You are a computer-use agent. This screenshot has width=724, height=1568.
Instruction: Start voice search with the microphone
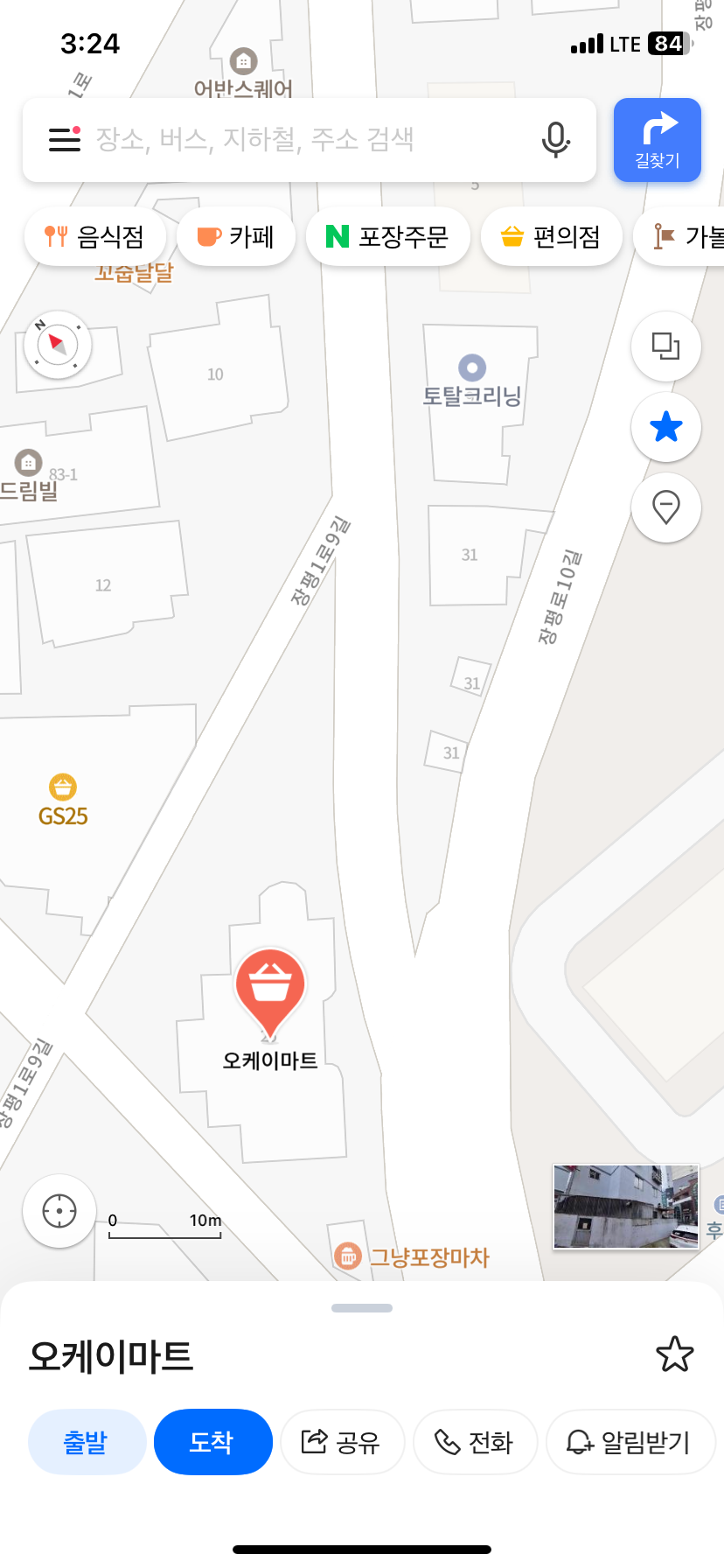click(x=555, y=140)
